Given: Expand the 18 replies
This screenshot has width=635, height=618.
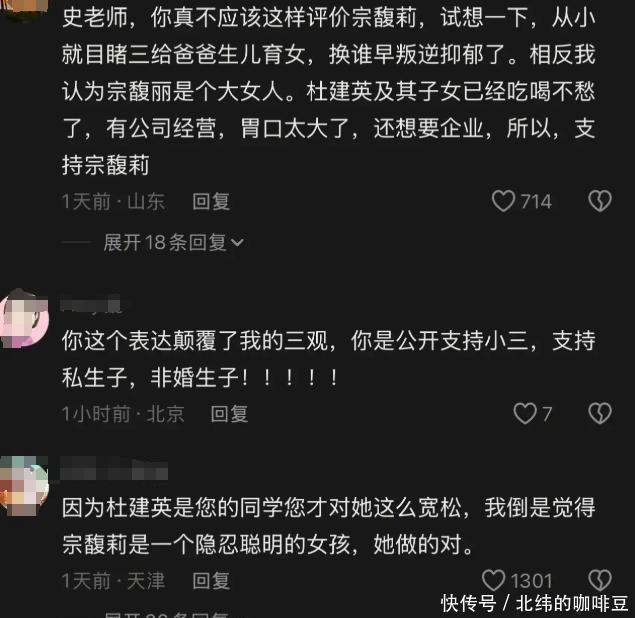Looking at the screenshot, I should (x=174, y=242).
